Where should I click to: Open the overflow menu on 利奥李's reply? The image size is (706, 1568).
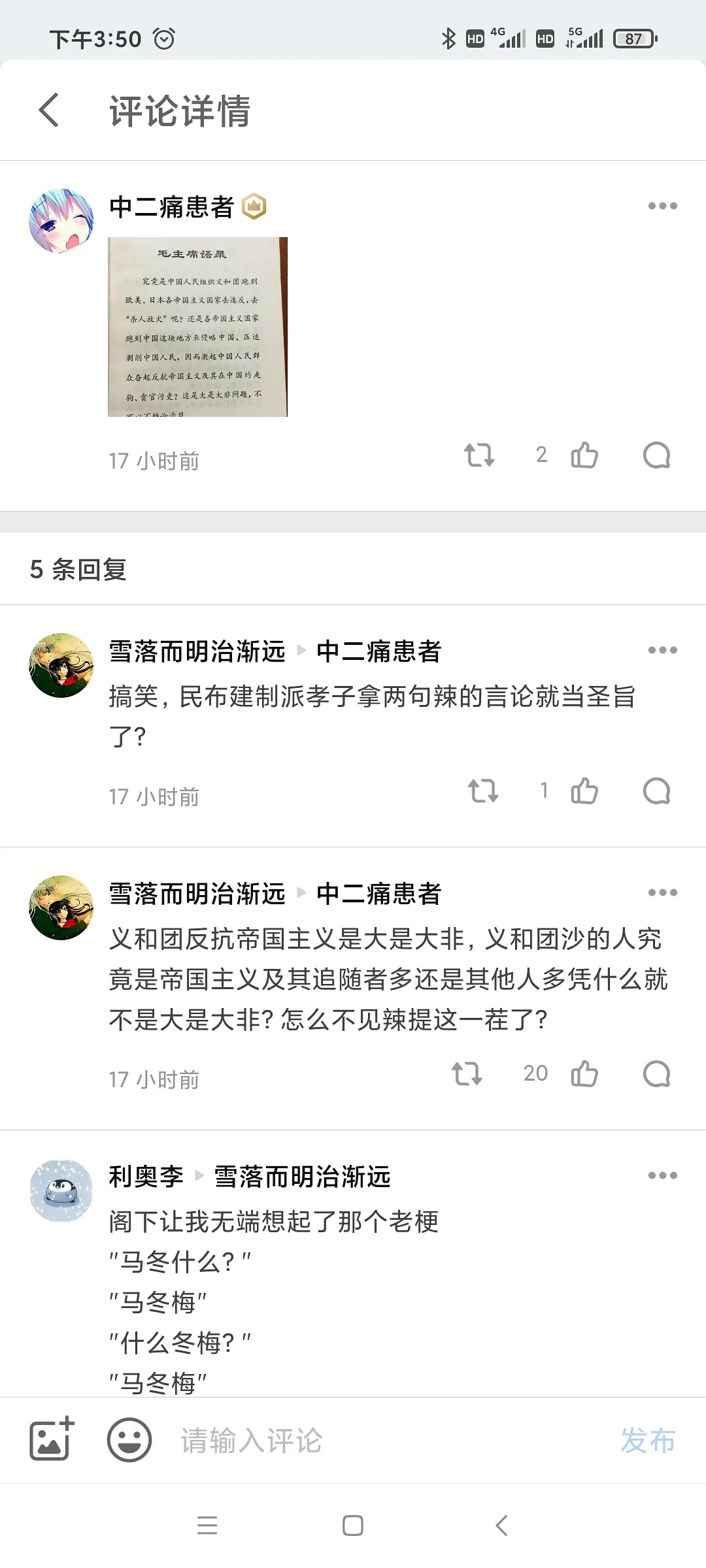(662, 1175)
